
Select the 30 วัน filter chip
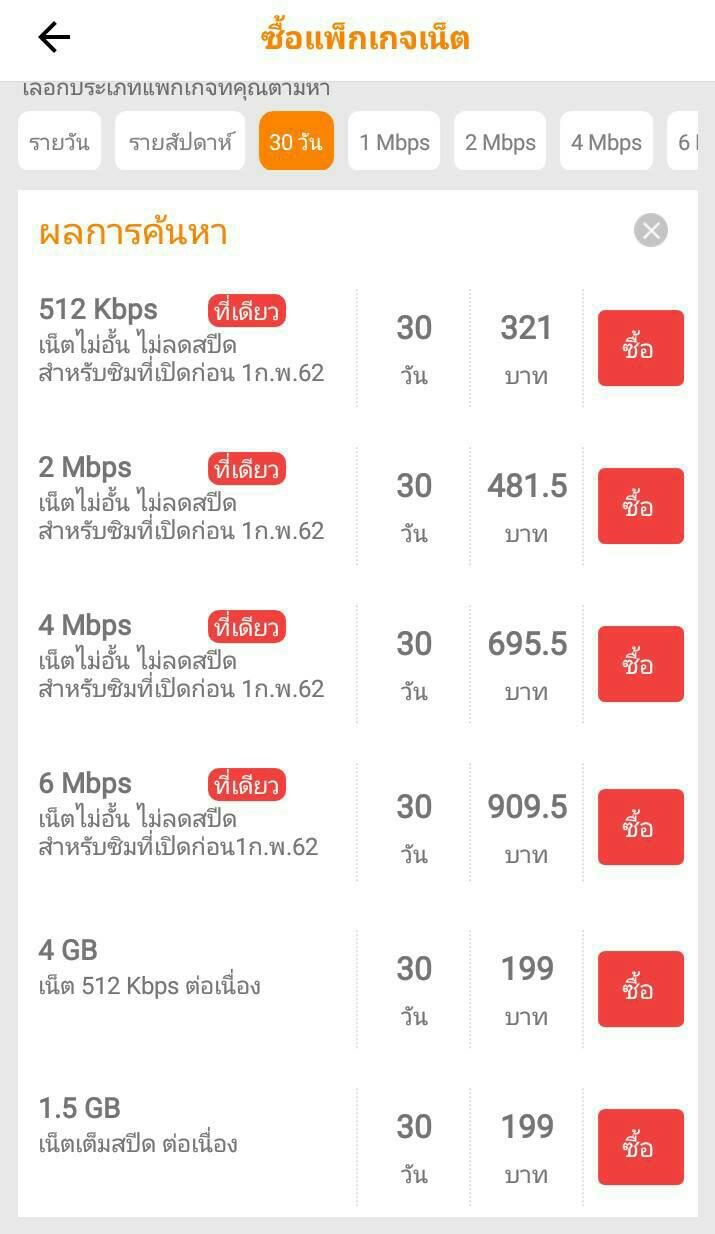pos(296,142)
